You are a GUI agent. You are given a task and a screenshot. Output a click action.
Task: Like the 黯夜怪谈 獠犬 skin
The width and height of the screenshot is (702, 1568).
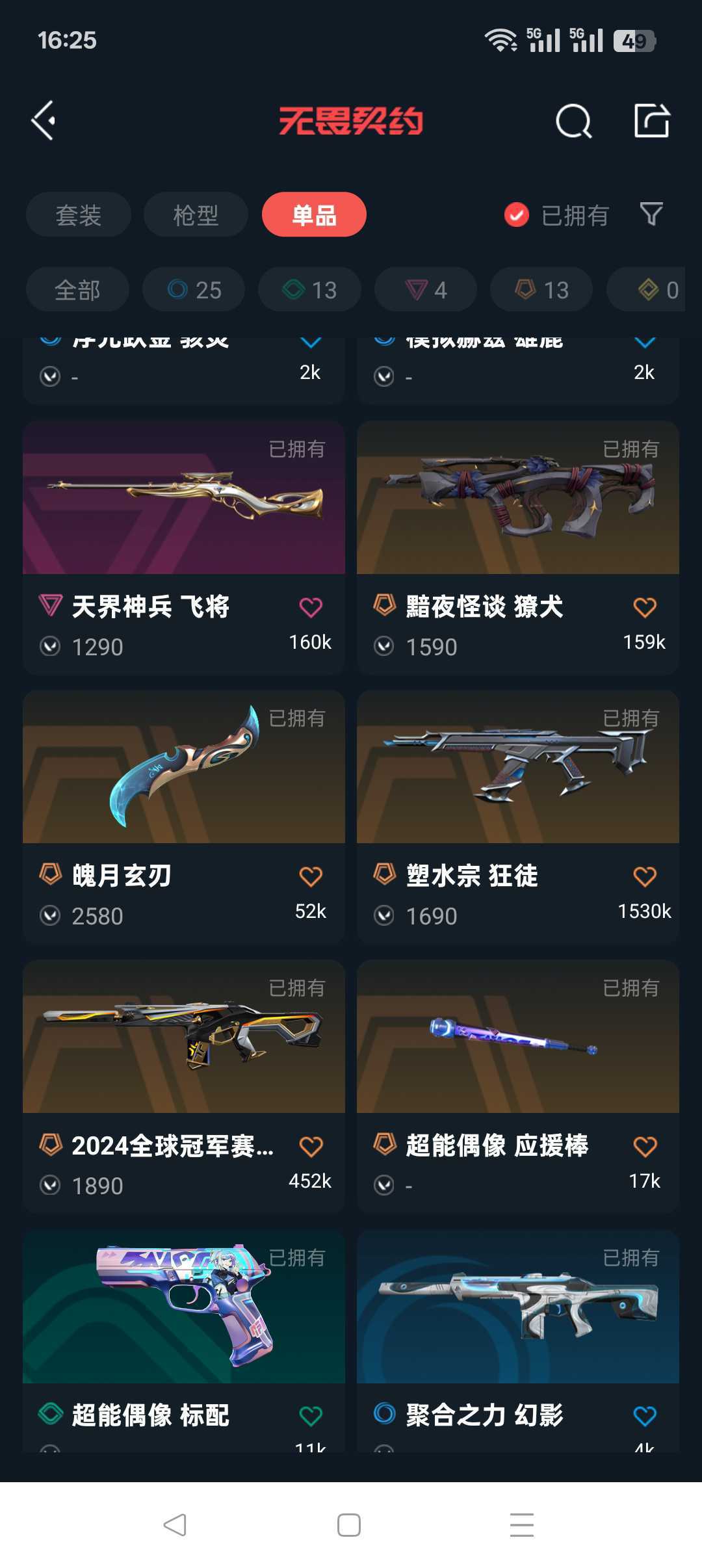click(x=645, y=607)
